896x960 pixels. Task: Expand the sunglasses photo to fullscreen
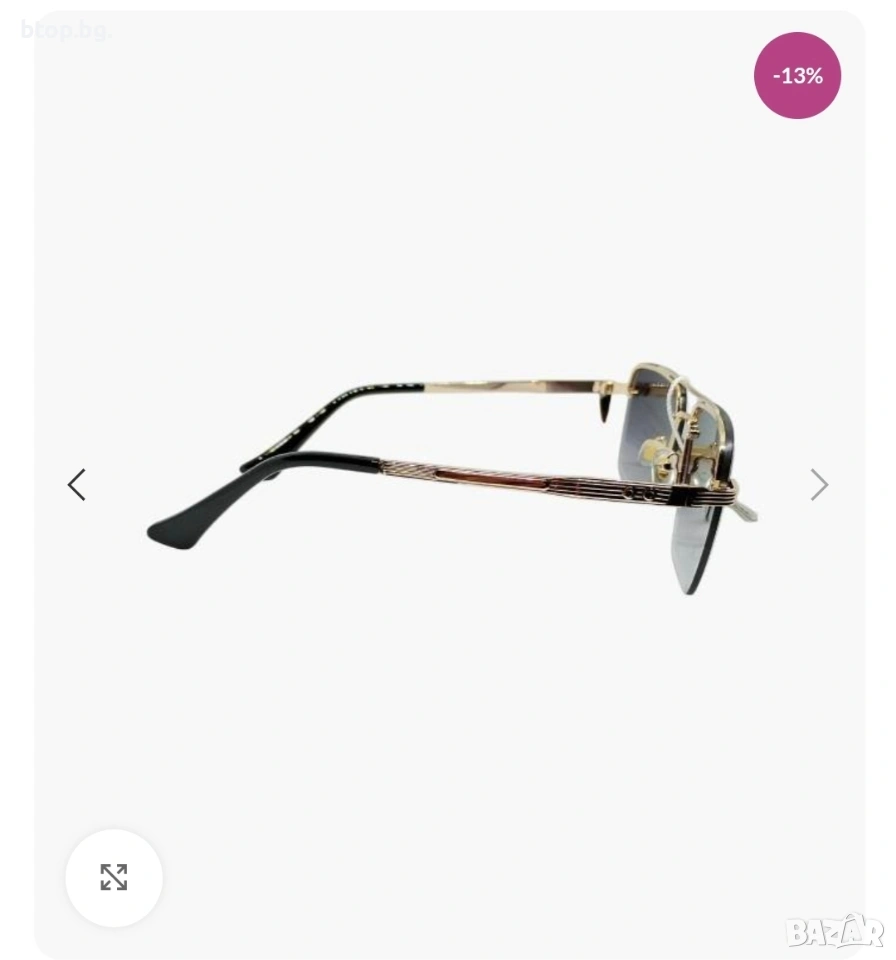click(114, 877)
